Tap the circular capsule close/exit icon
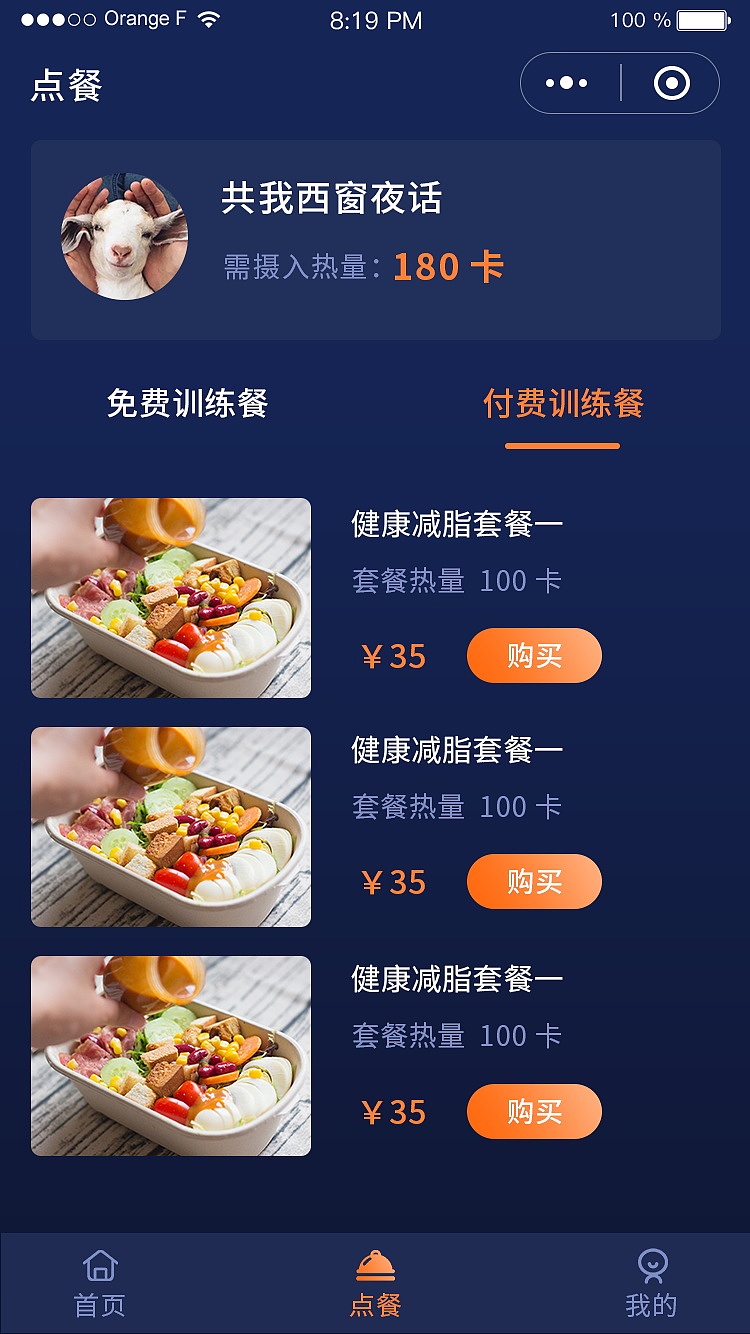This screenshot has height=1334, width=750. tap(672, 82)
